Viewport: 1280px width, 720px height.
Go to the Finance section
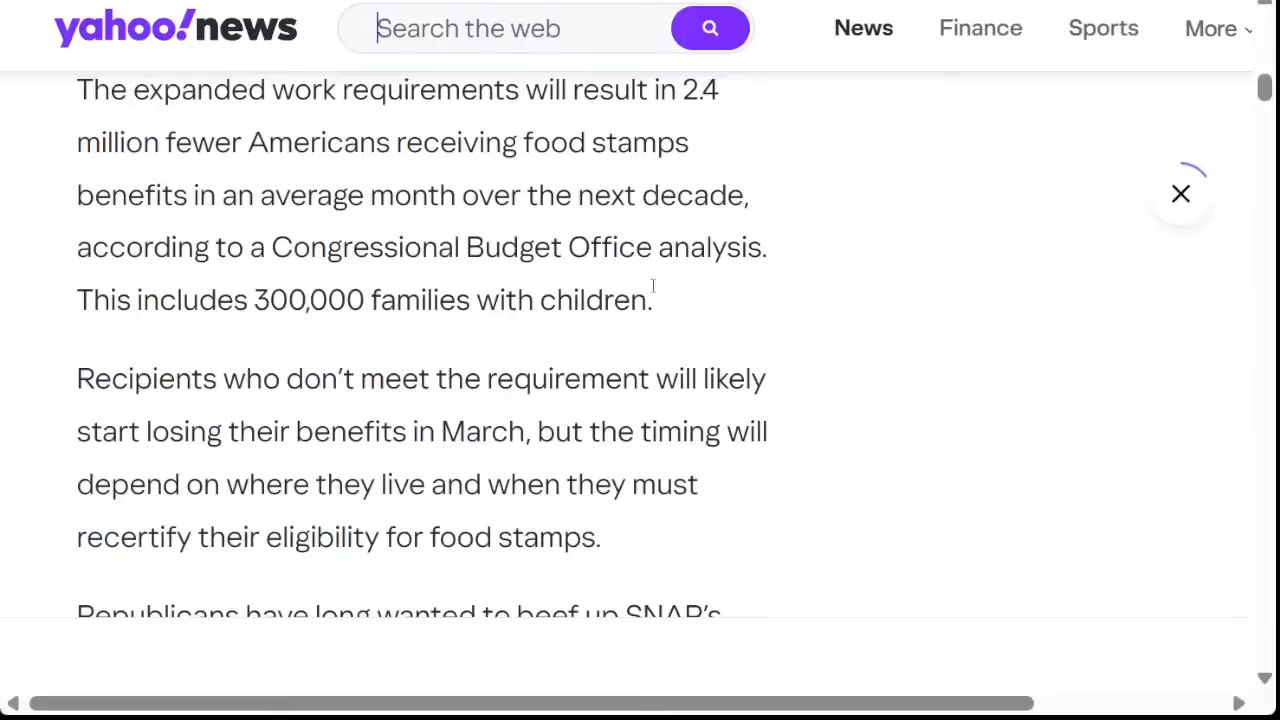tap(980, 28)
